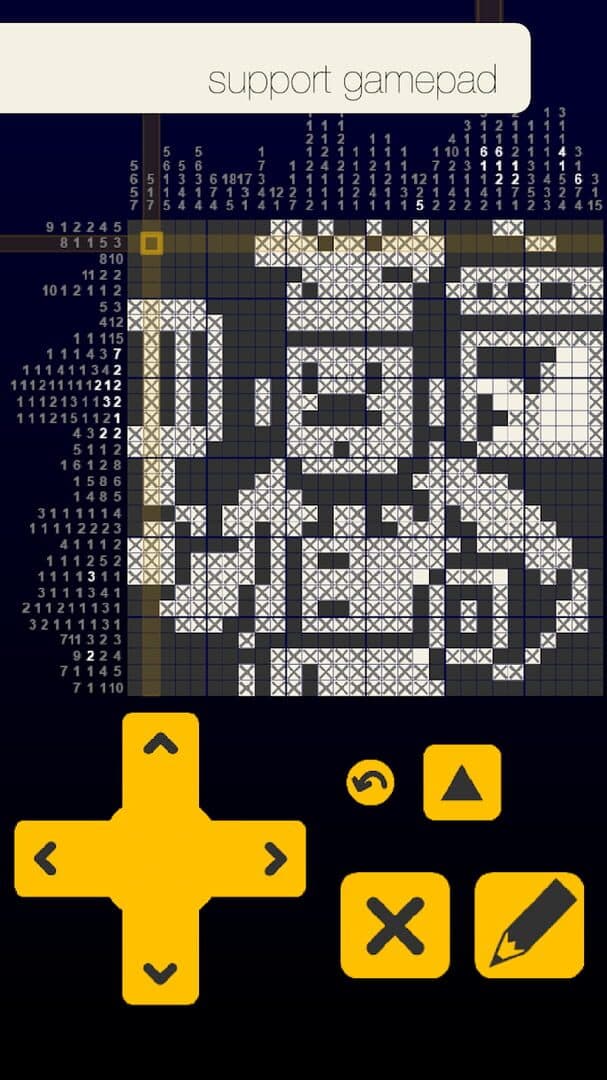607x1080 pixels.
Task: Tap the highlighted cursor cell on the grid
Action: (151, 243)
